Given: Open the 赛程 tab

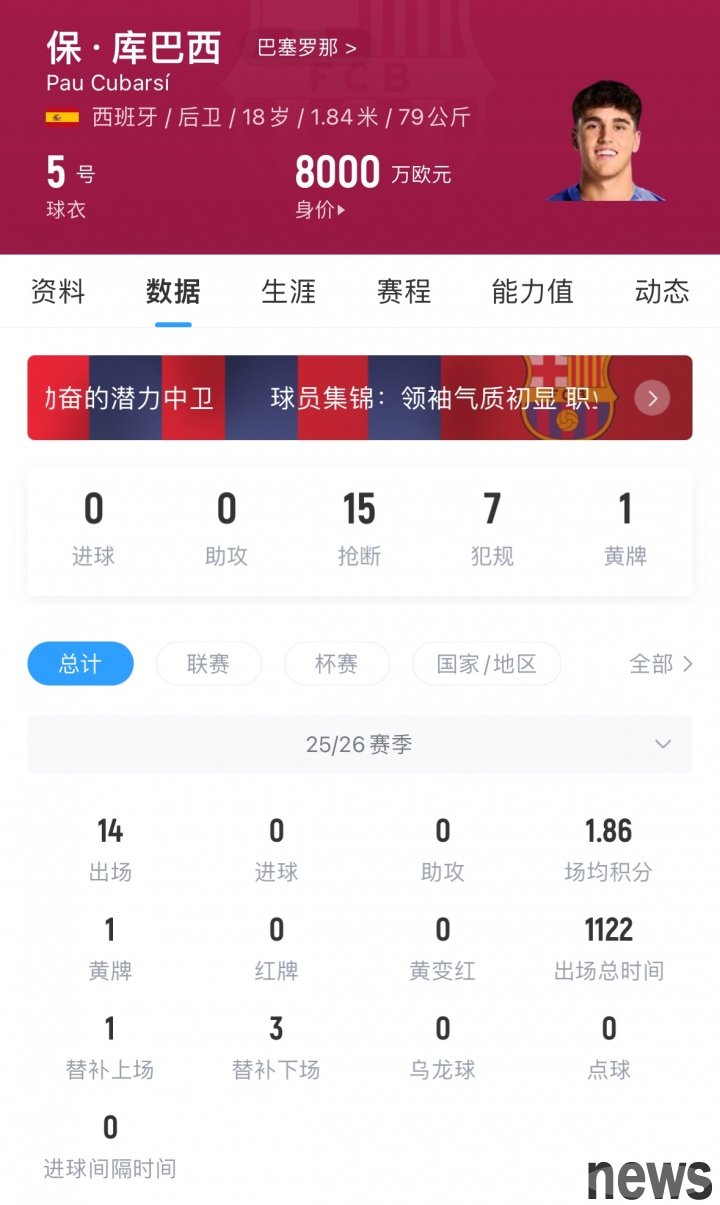Looking at the screenshot, I should (403, 291).
